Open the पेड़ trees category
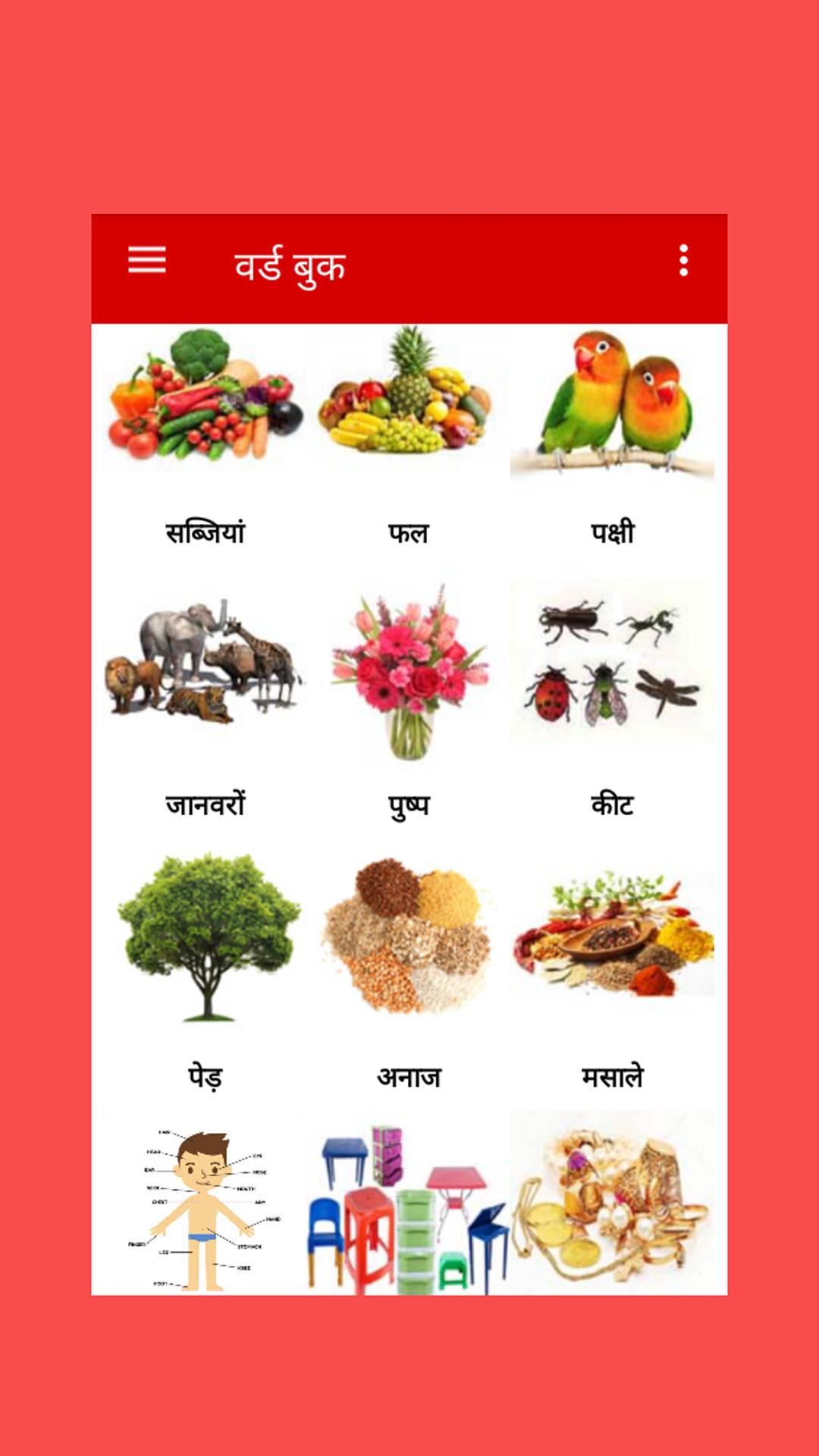This screenshot has height=1456, width=819. pos(205,974)
